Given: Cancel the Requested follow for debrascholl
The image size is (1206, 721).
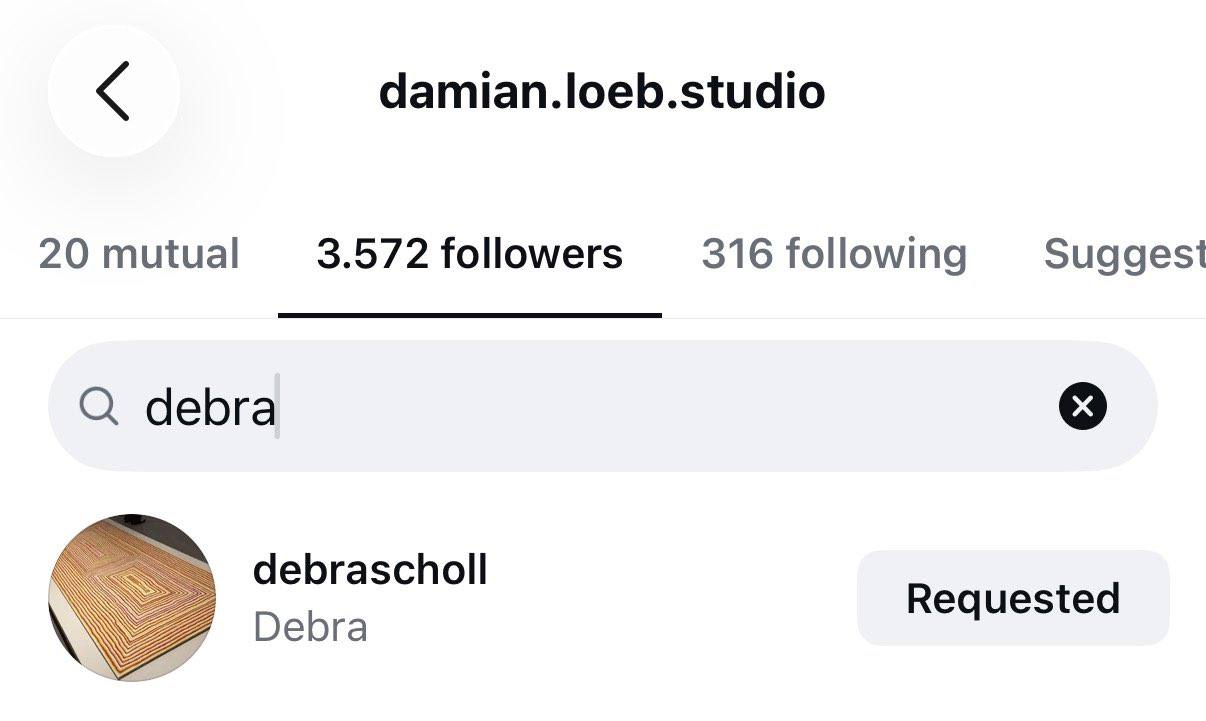Looking at the screenshot, I should tap(1013, 598).
